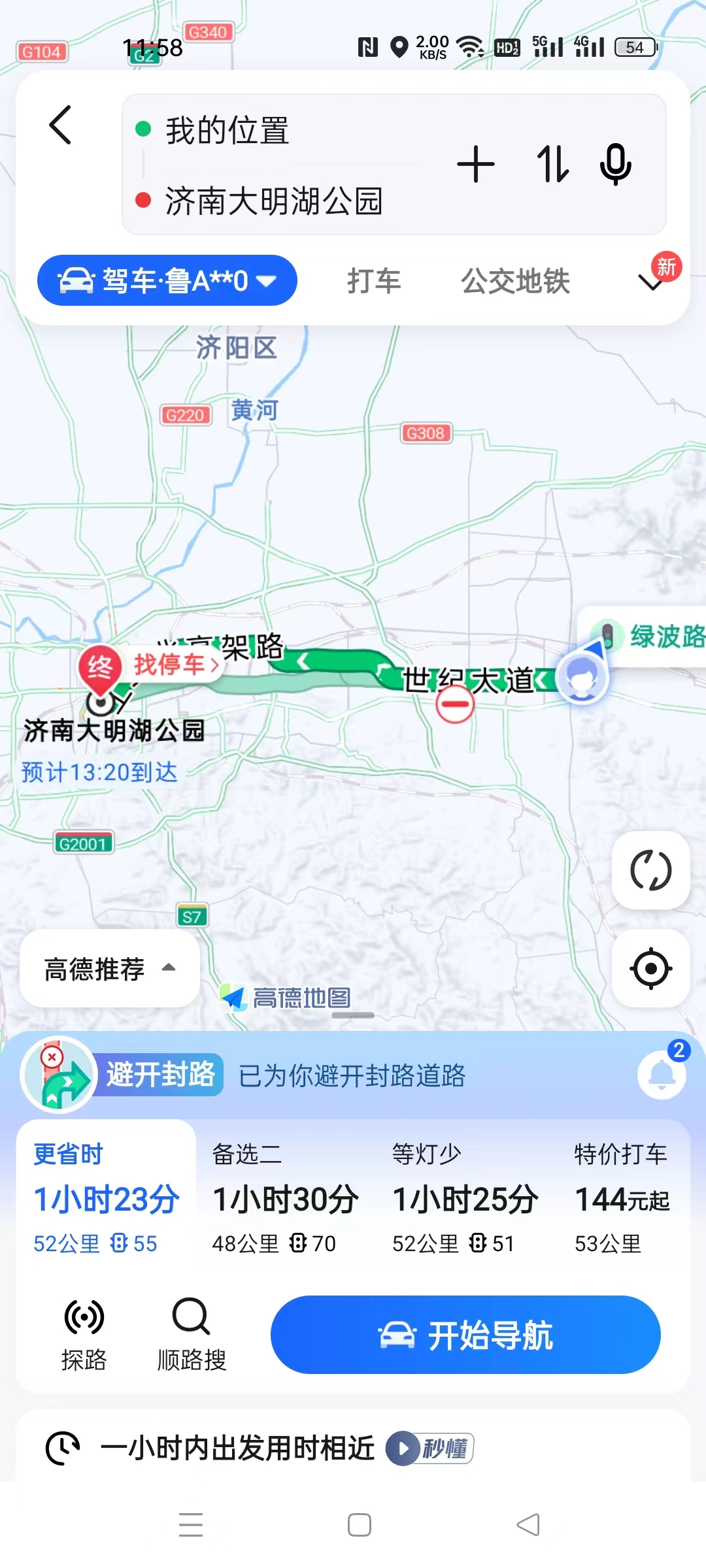The image size is (706, 1568).
Task: Refresh the route with the circular arrows
Action: [650, 870]
